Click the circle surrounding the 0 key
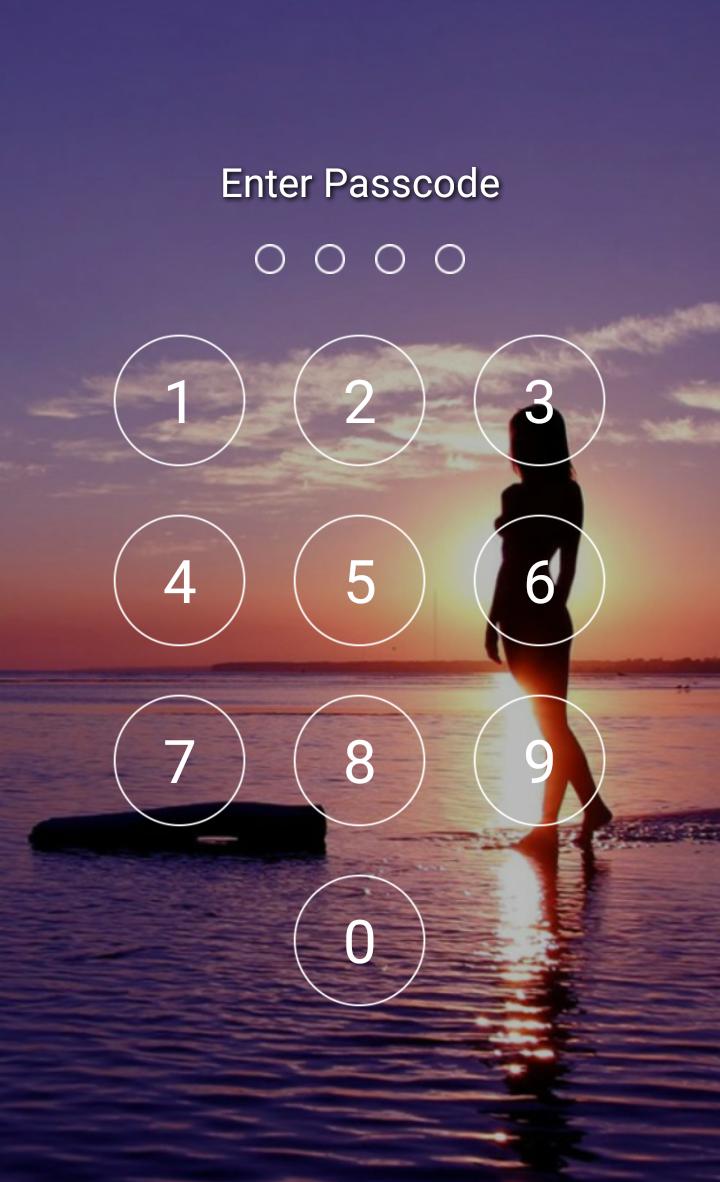 point(360,940)
